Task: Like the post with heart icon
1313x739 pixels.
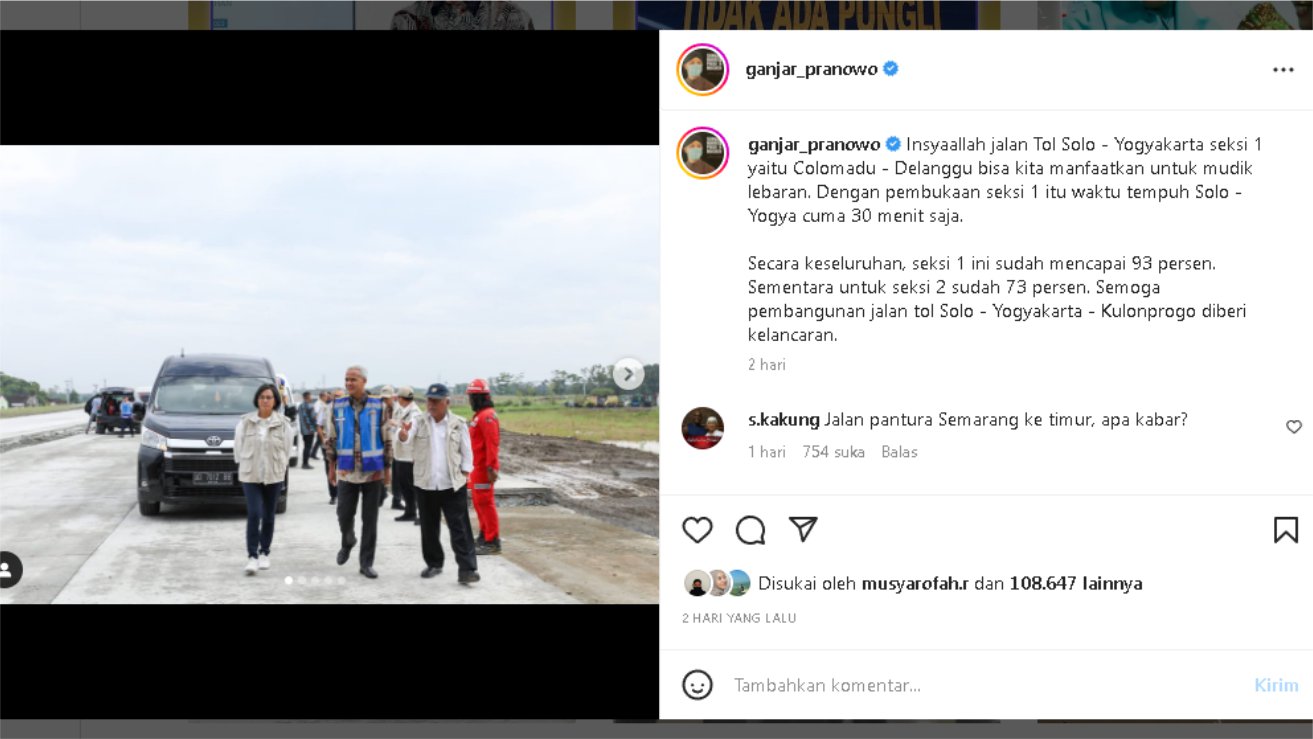Action: [697, 530]
